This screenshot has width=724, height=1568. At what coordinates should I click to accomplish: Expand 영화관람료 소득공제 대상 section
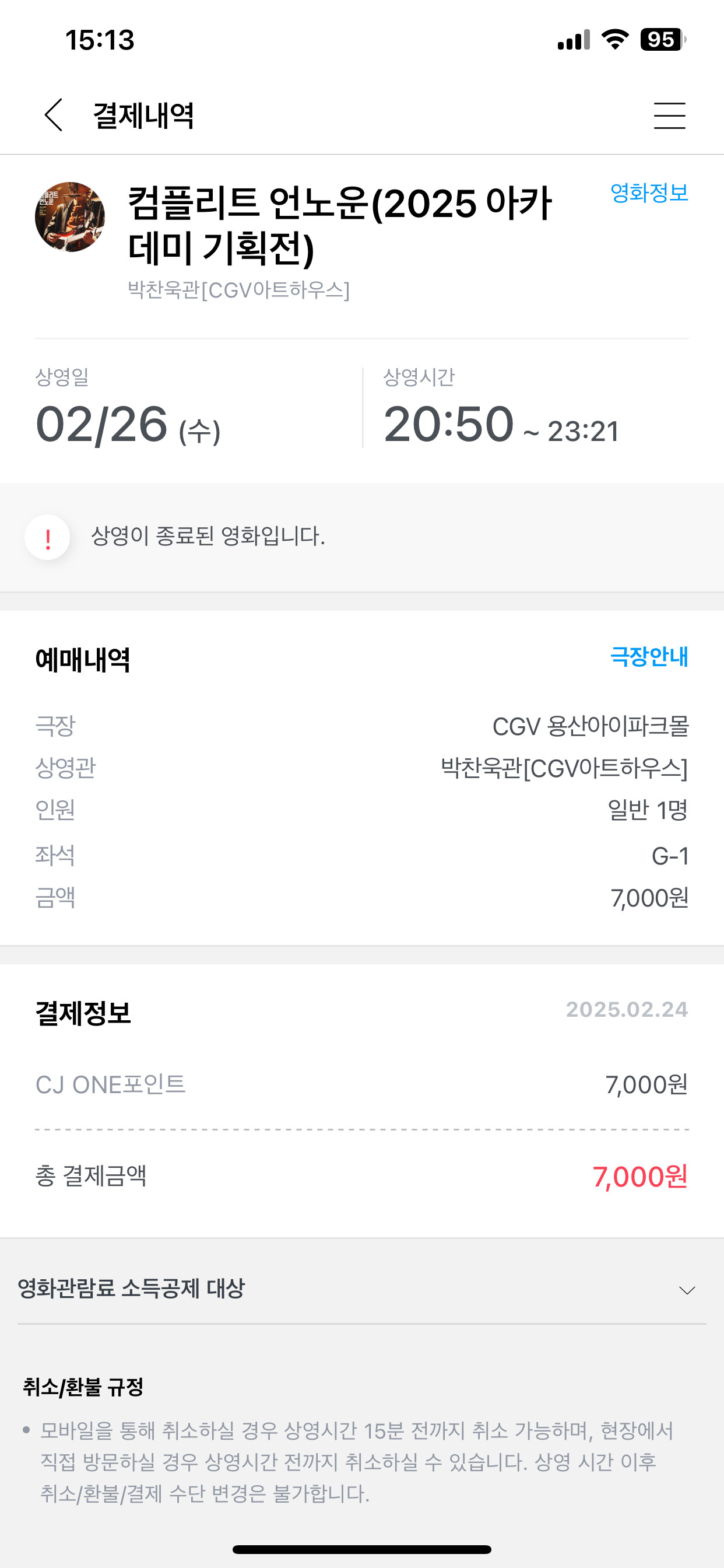(686, 1290)
